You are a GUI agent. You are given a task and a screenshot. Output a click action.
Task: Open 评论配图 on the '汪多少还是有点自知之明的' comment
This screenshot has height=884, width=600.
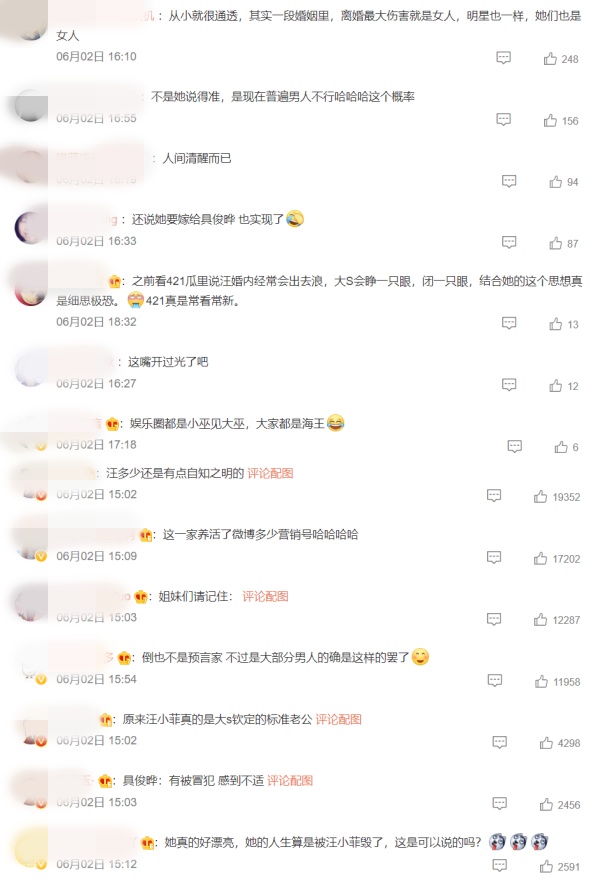(270, 473)
